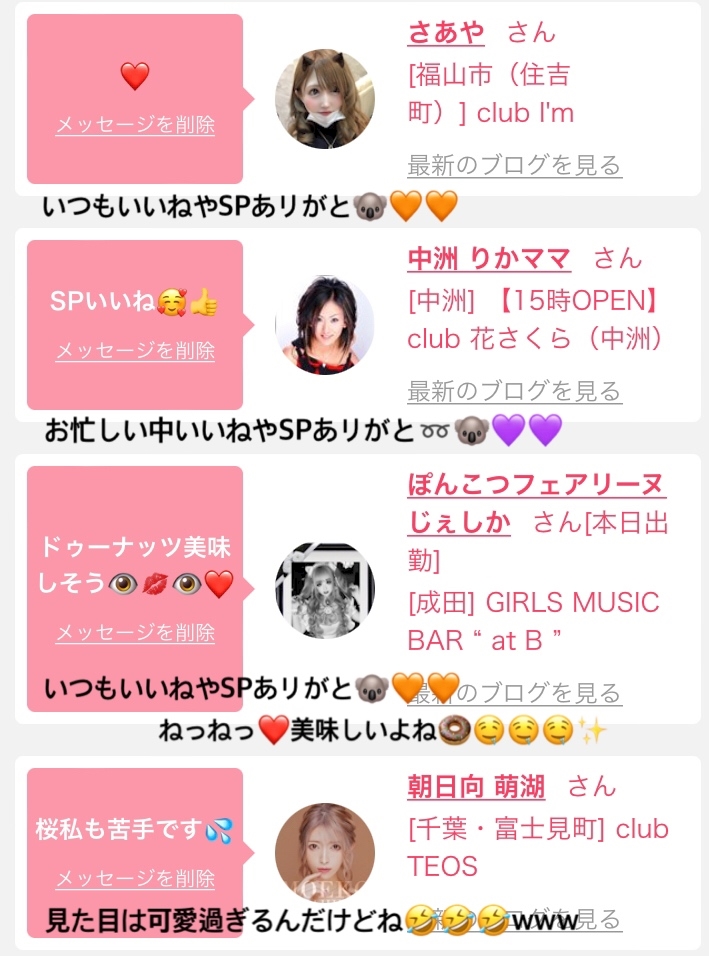Screen dimensions: 709x956
Task: Delete the SPいいね message
Action: 135,351
